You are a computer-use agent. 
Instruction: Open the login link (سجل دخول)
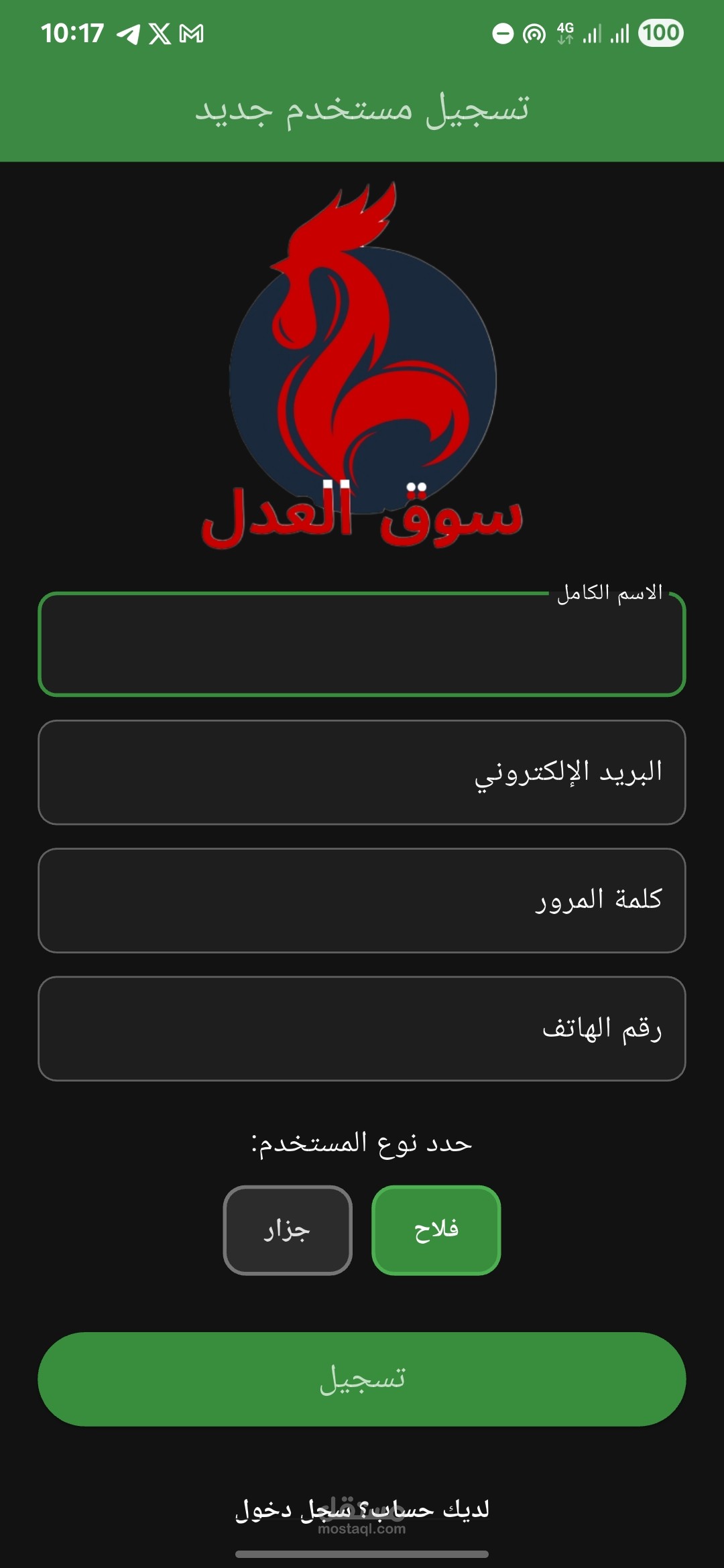click(x=293, y=1509)
